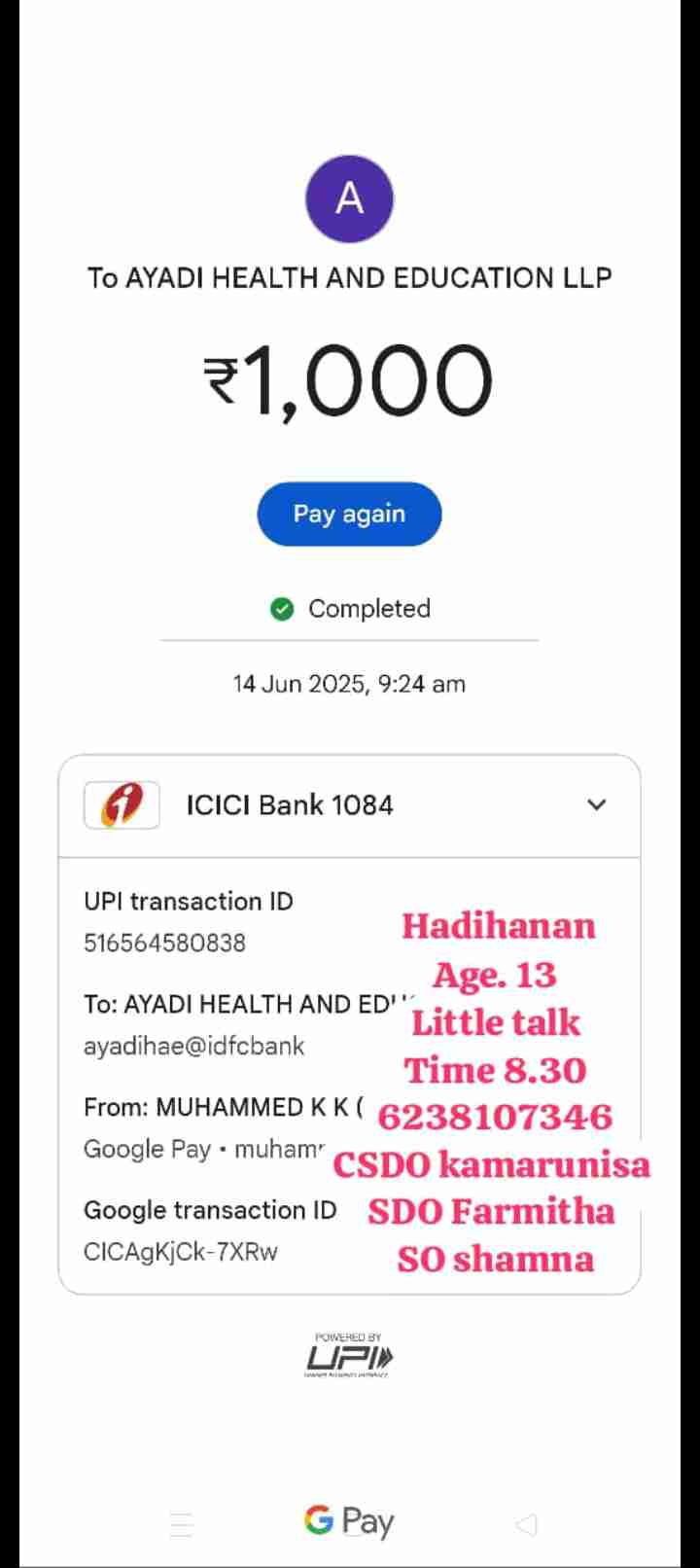
Task: Go back using the system back button
Action: coord(526,1524)
